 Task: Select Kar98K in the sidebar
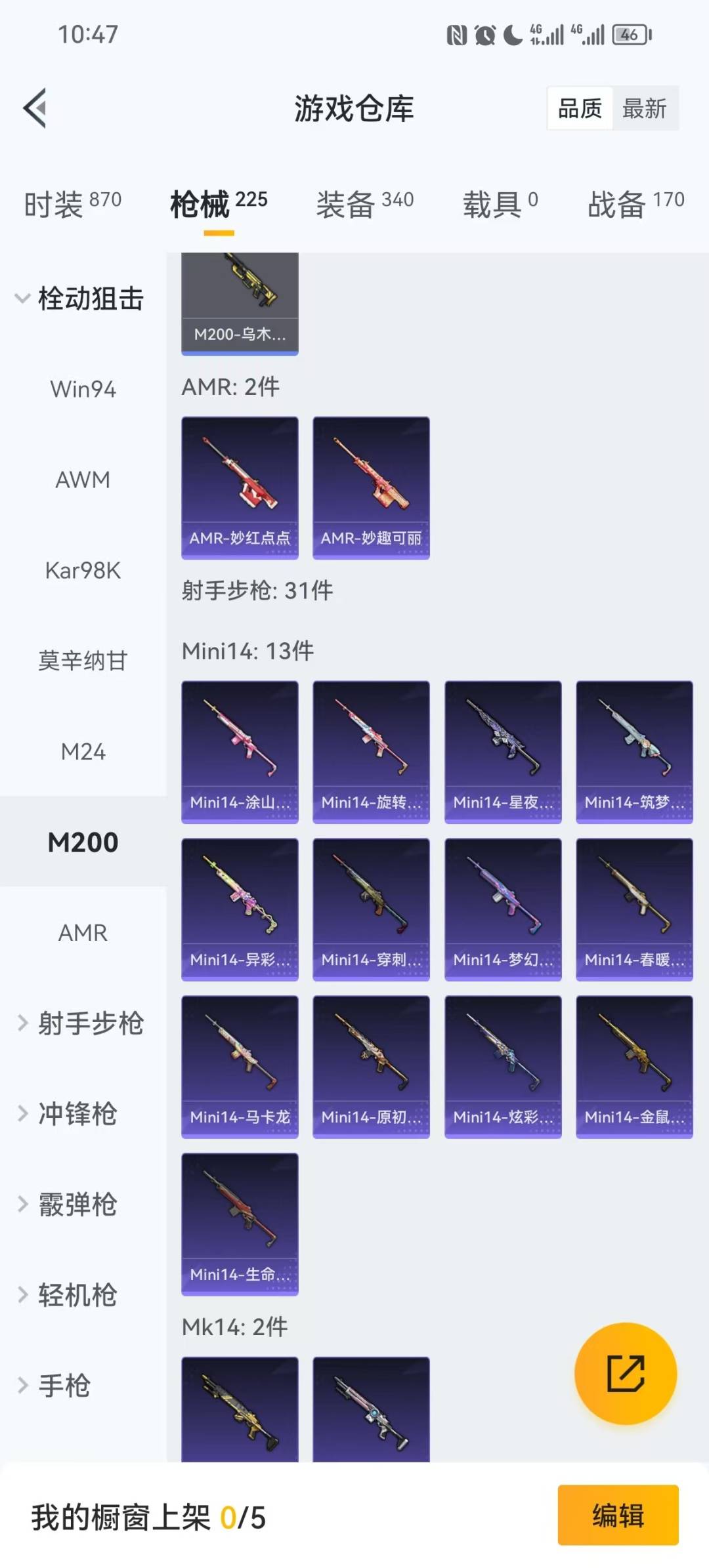(83, 570)
